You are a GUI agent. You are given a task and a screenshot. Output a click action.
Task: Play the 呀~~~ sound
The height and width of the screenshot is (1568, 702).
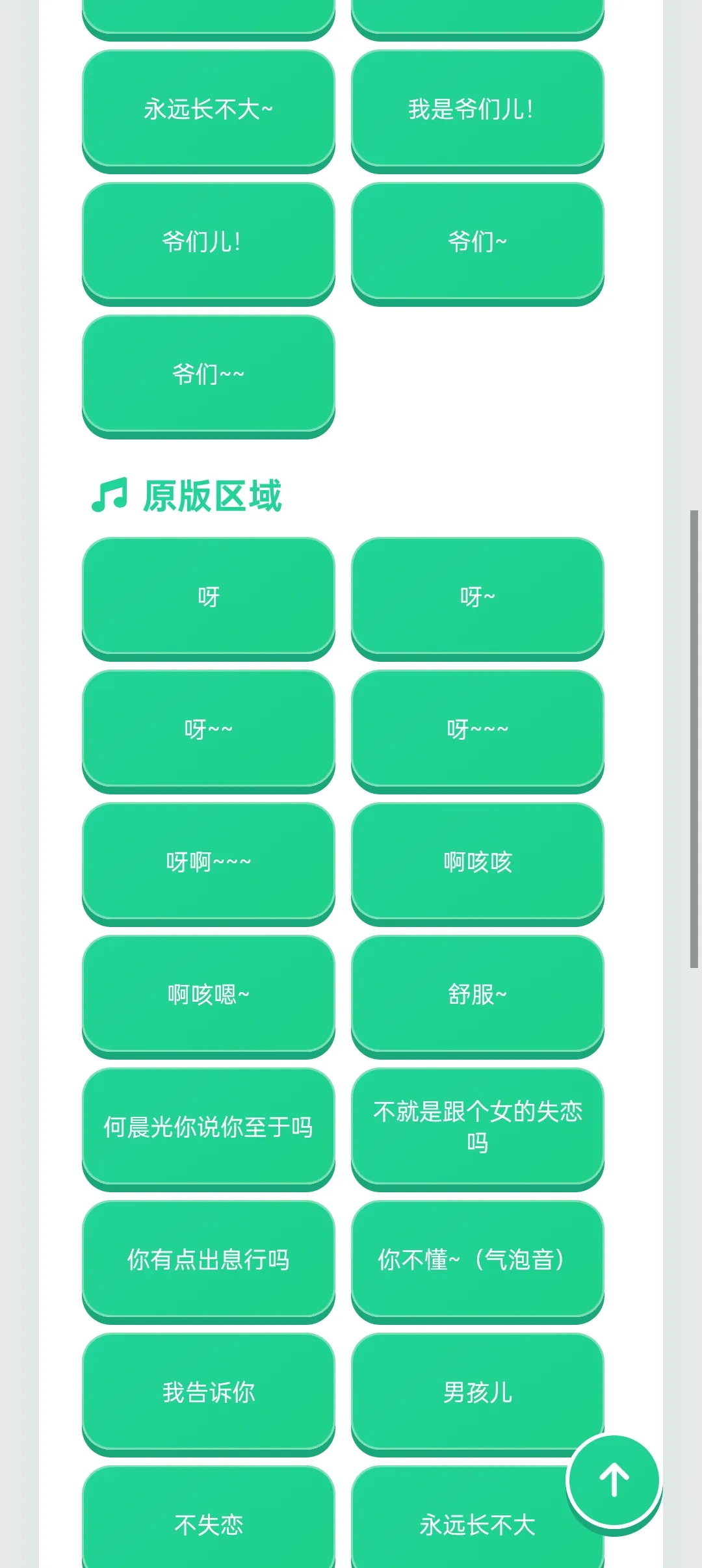click(x=478, y=731)
